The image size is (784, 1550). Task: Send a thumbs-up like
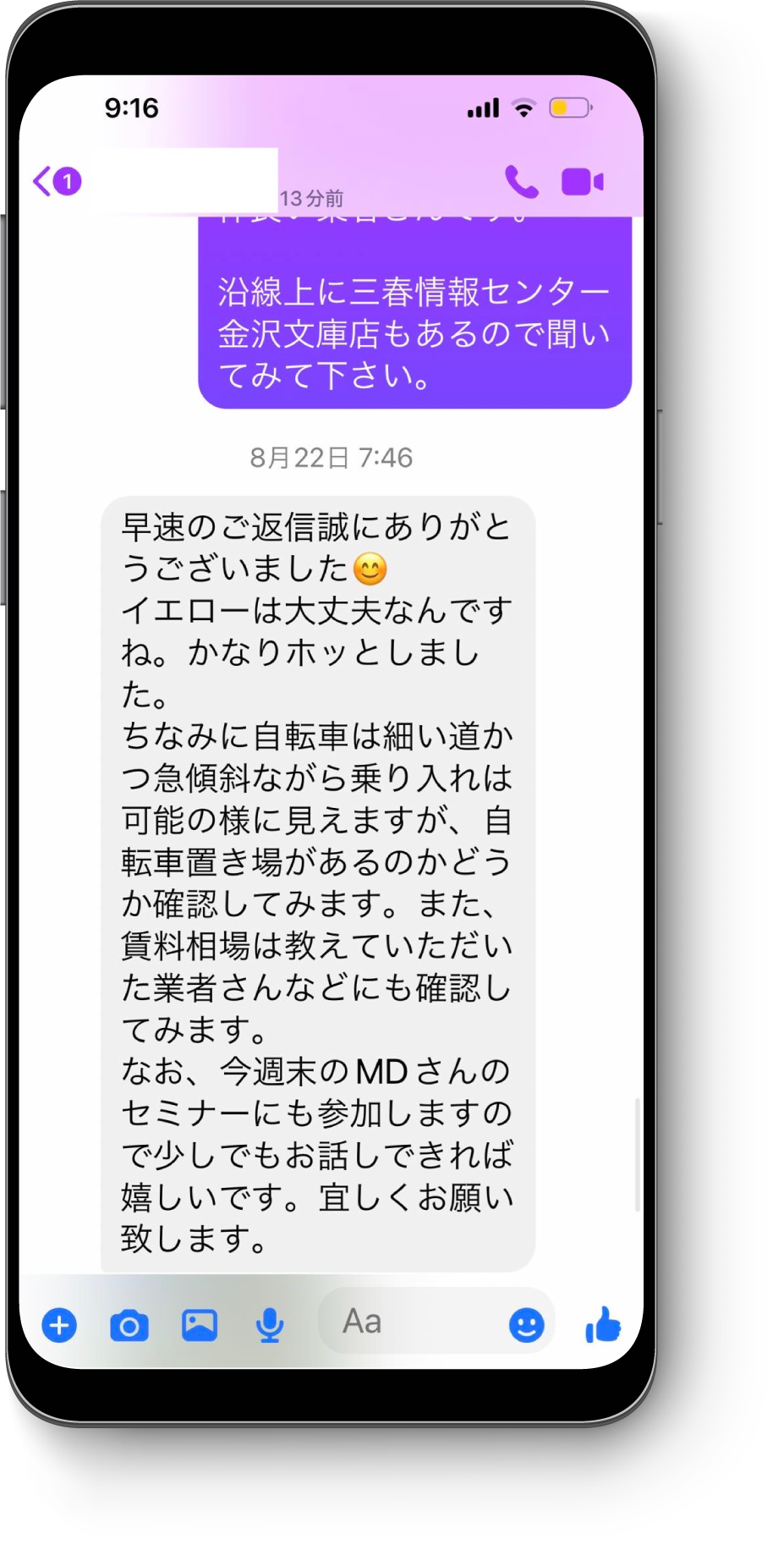(603, 1324)
